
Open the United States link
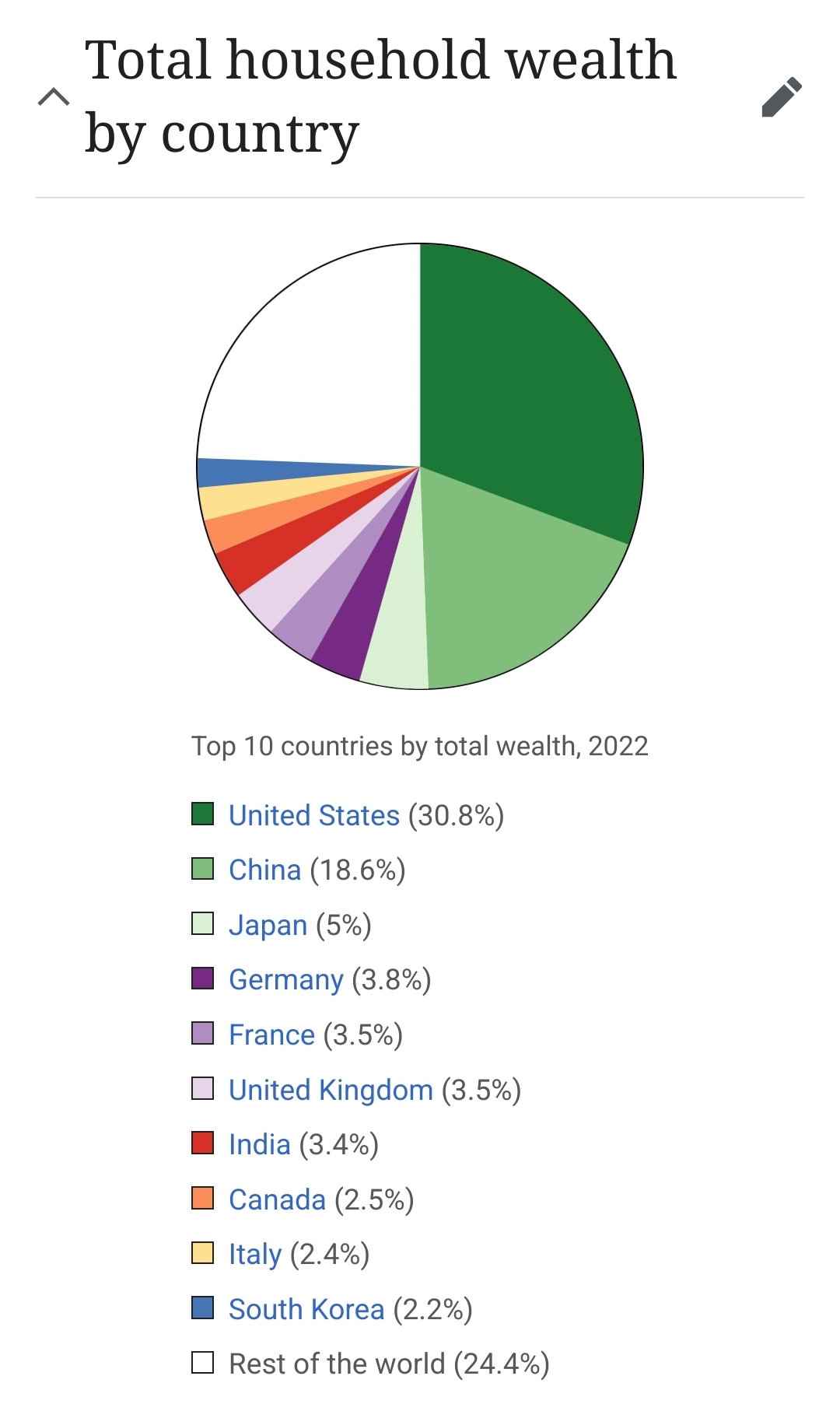pos(314,815)
